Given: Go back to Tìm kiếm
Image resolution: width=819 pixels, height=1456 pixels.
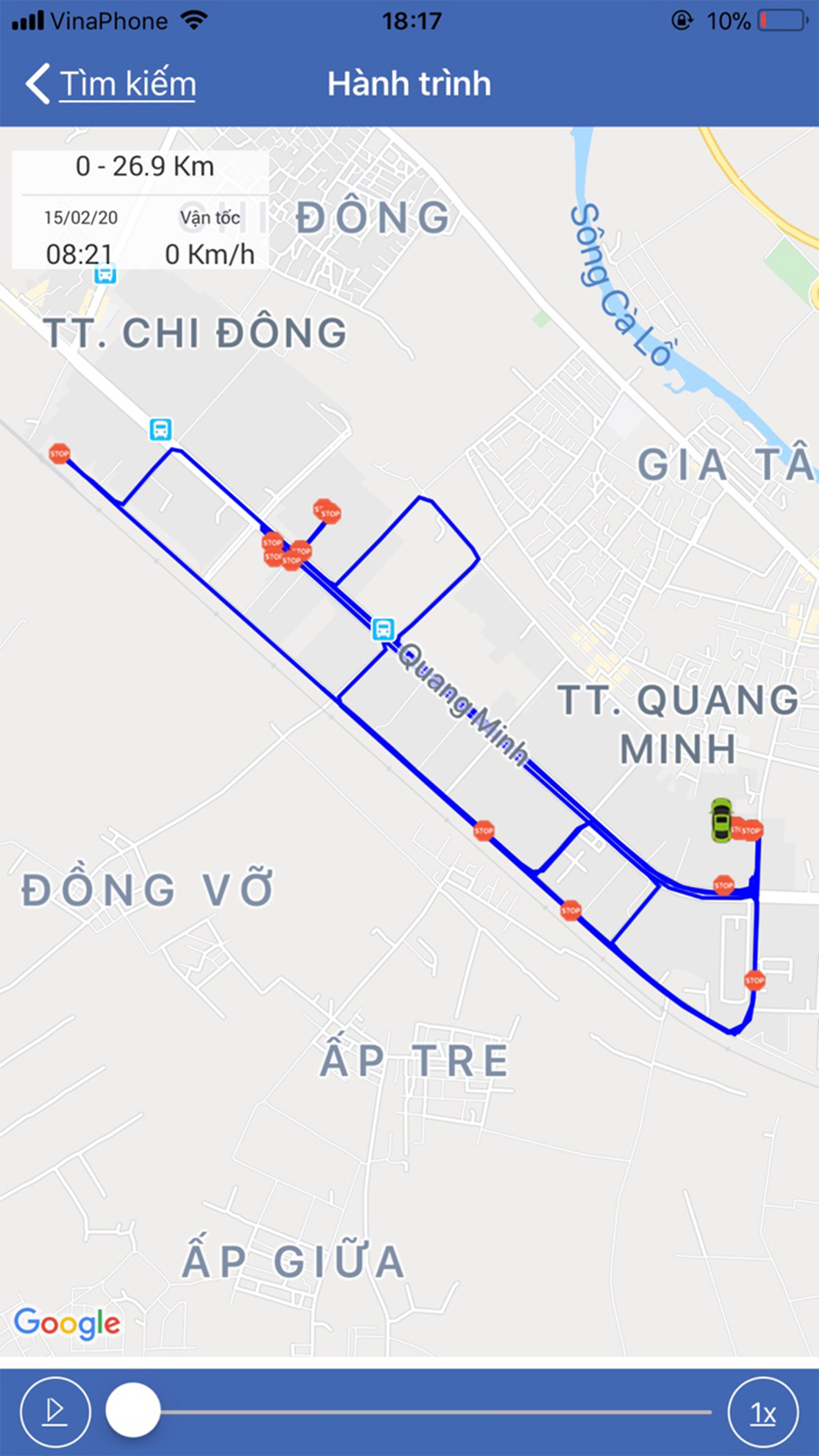Looking at the screenshot, I should coord(111,84).
